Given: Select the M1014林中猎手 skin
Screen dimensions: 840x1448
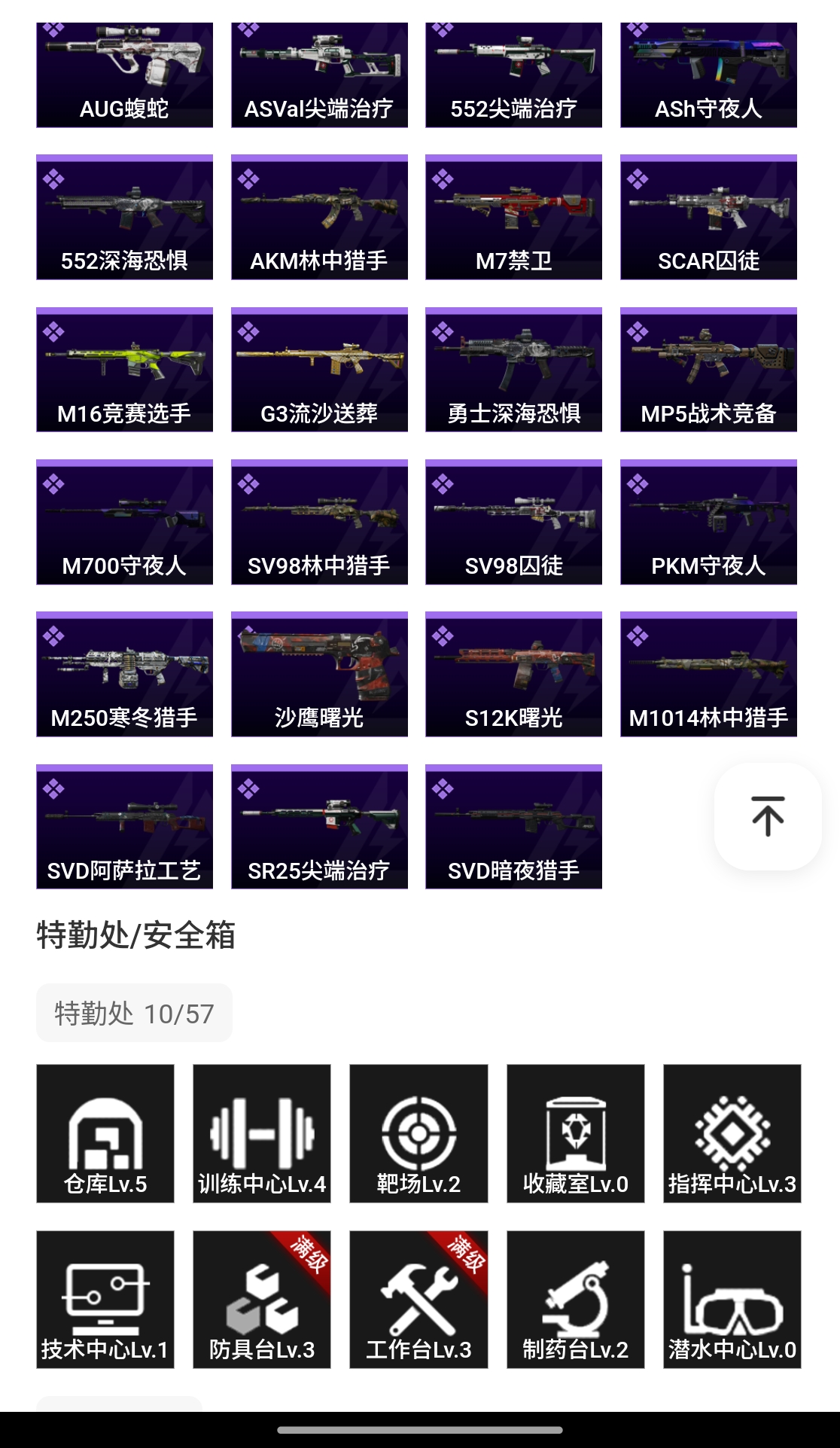Looking at the screenshot, I should pyautogui.click(x=708, y=674).
